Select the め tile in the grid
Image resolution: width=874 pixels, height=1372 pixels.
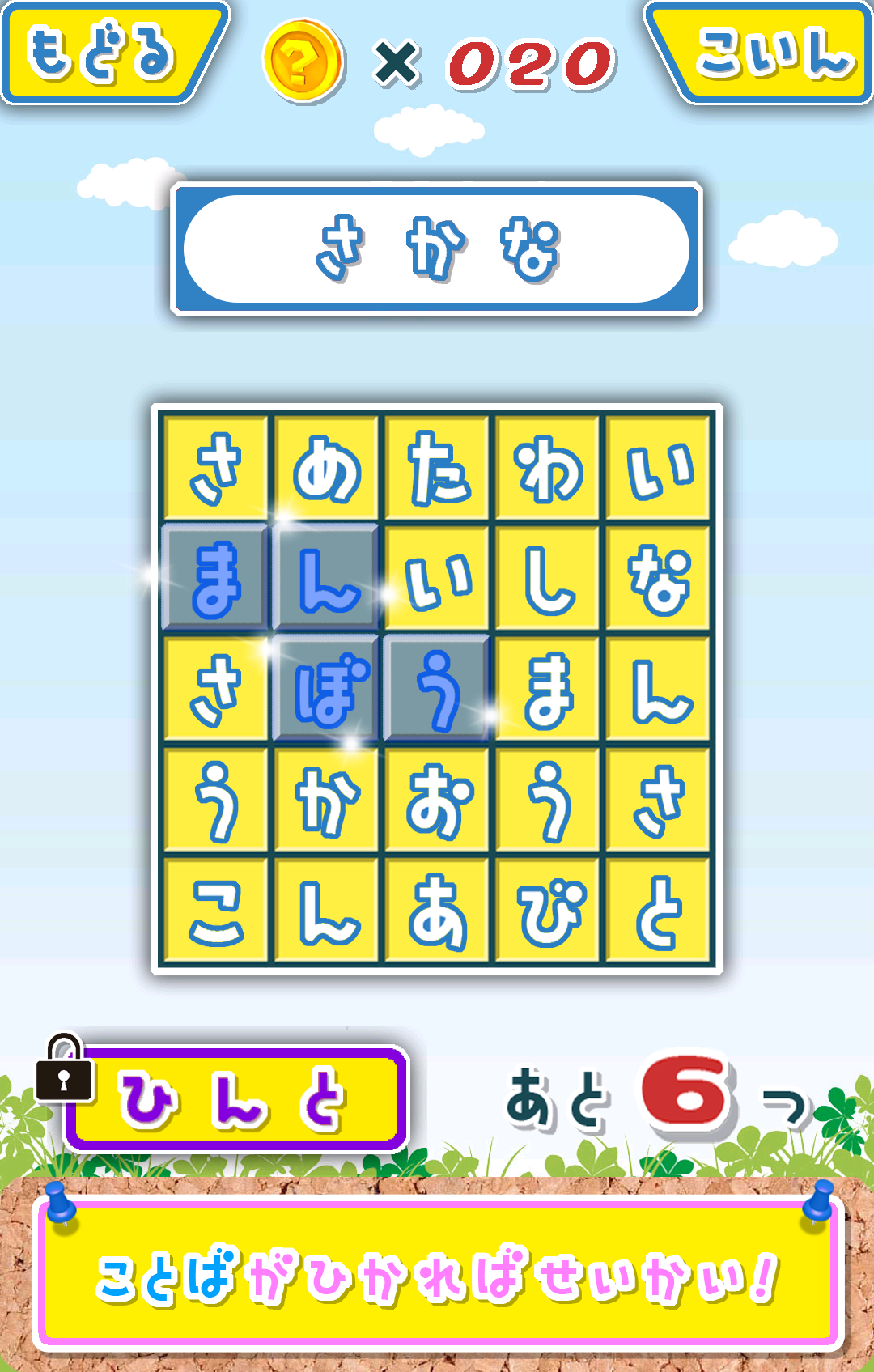click(x=326, y=469)
